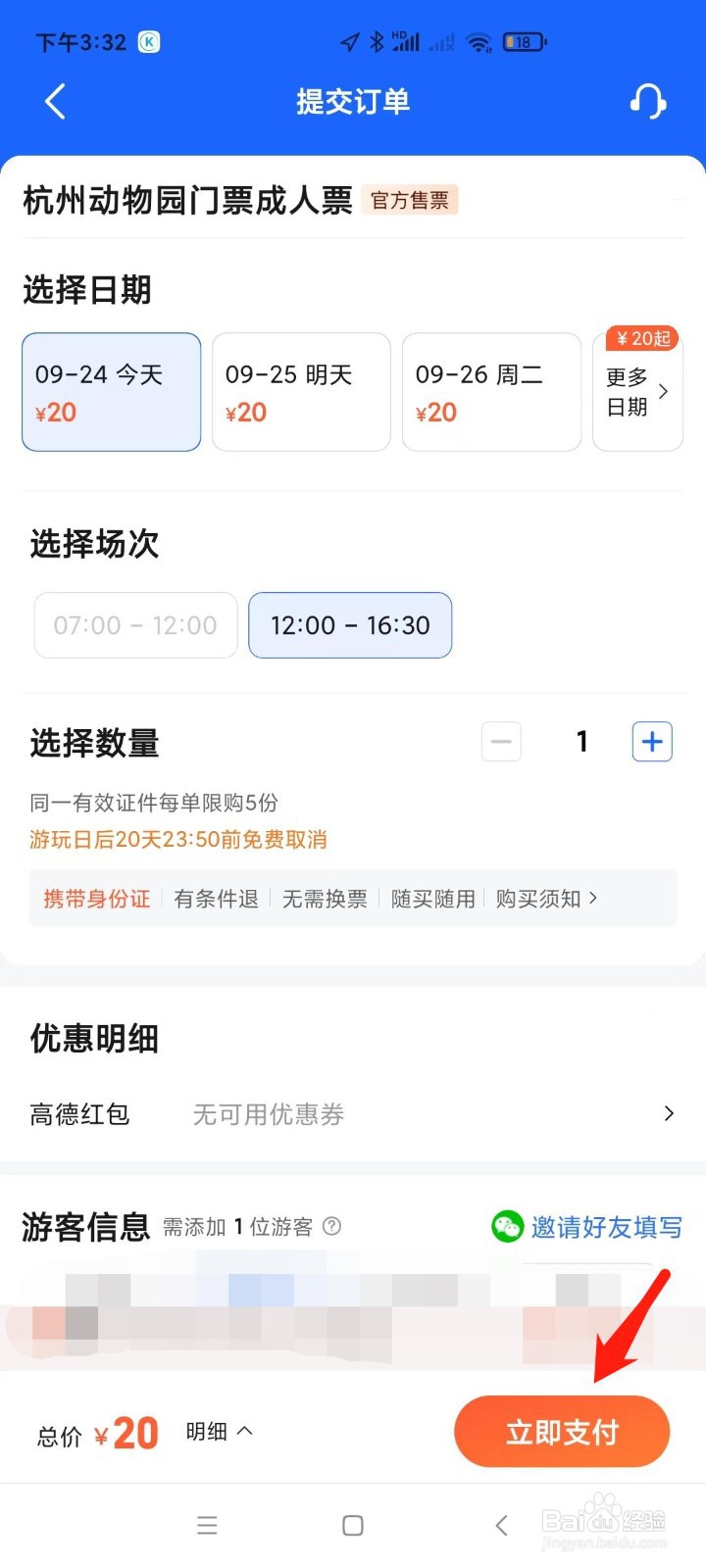Show help for 需添加1位游客

pos(332,1226)
